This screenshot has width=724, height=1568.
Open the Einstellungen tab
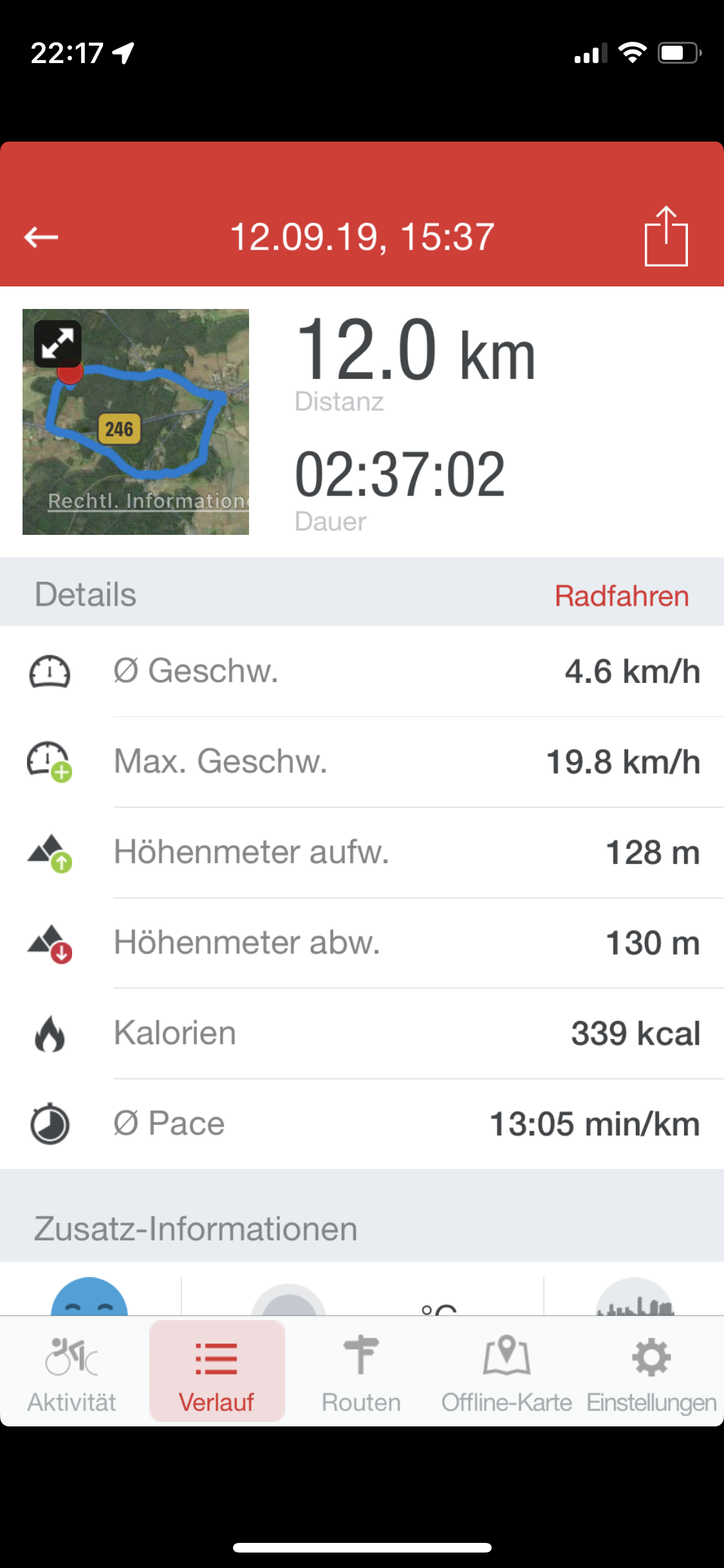[x=651, y=1372]
